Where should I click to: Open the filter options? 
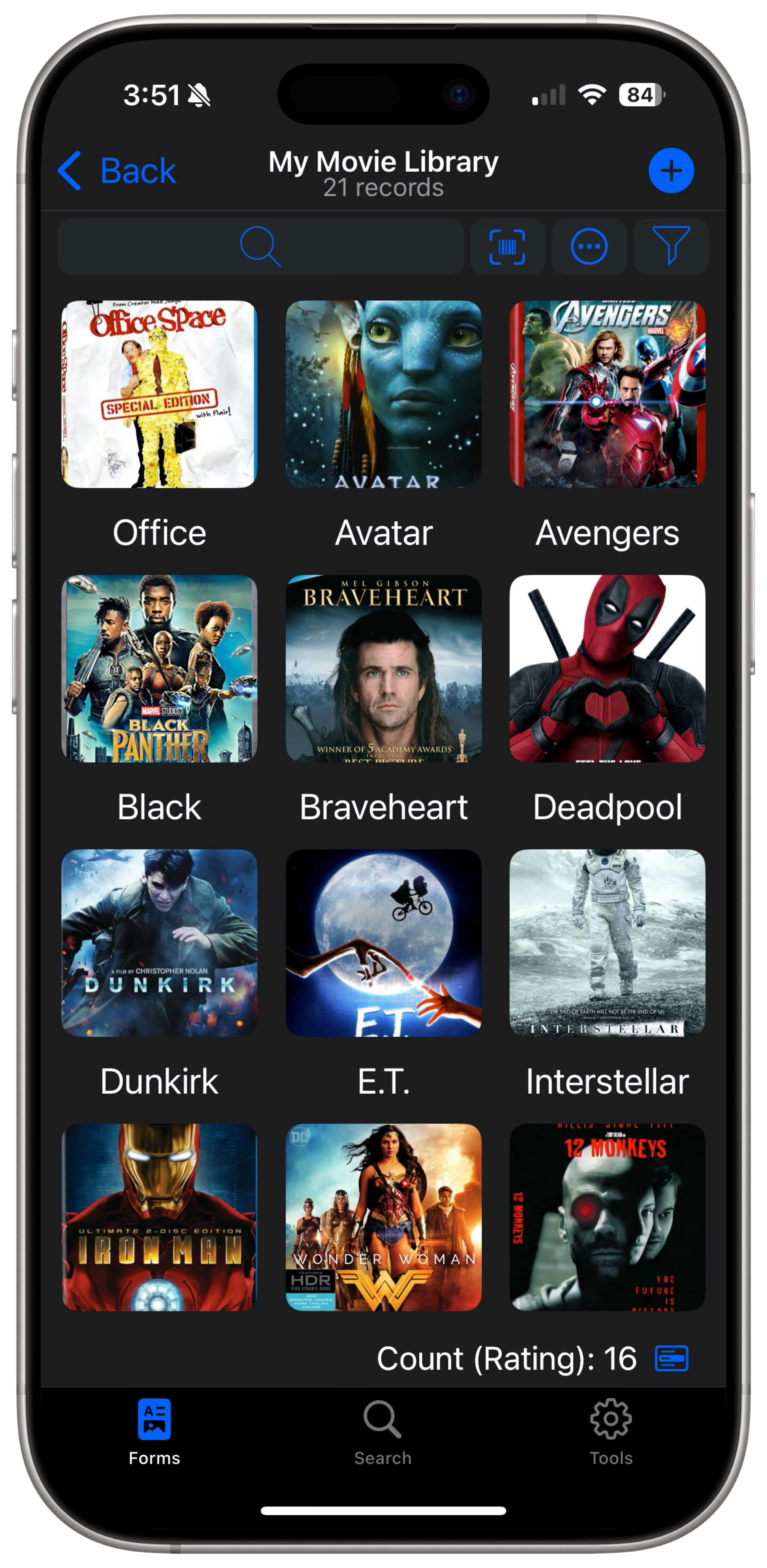(x=671, y=247)
